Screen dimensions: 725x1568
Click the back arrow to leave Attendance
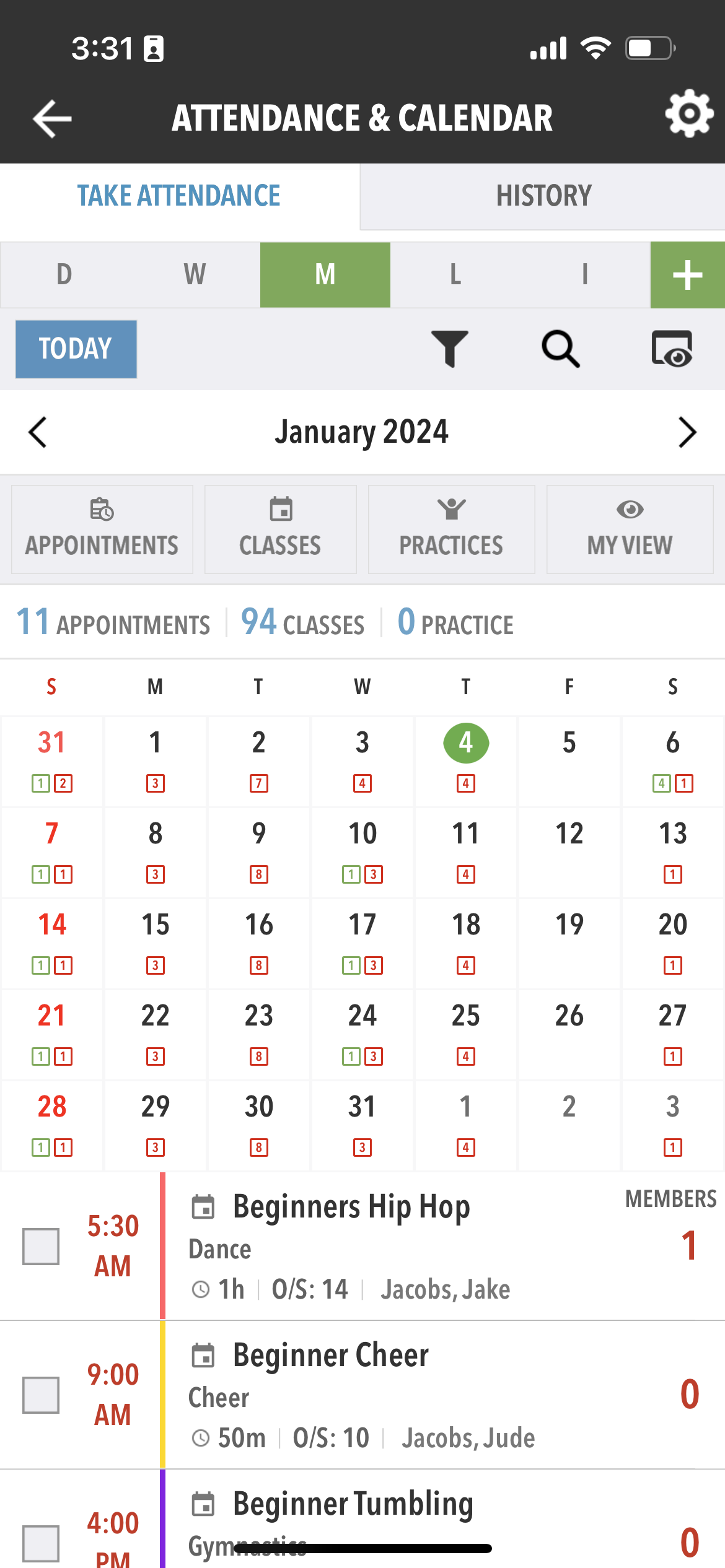(51, 118)
